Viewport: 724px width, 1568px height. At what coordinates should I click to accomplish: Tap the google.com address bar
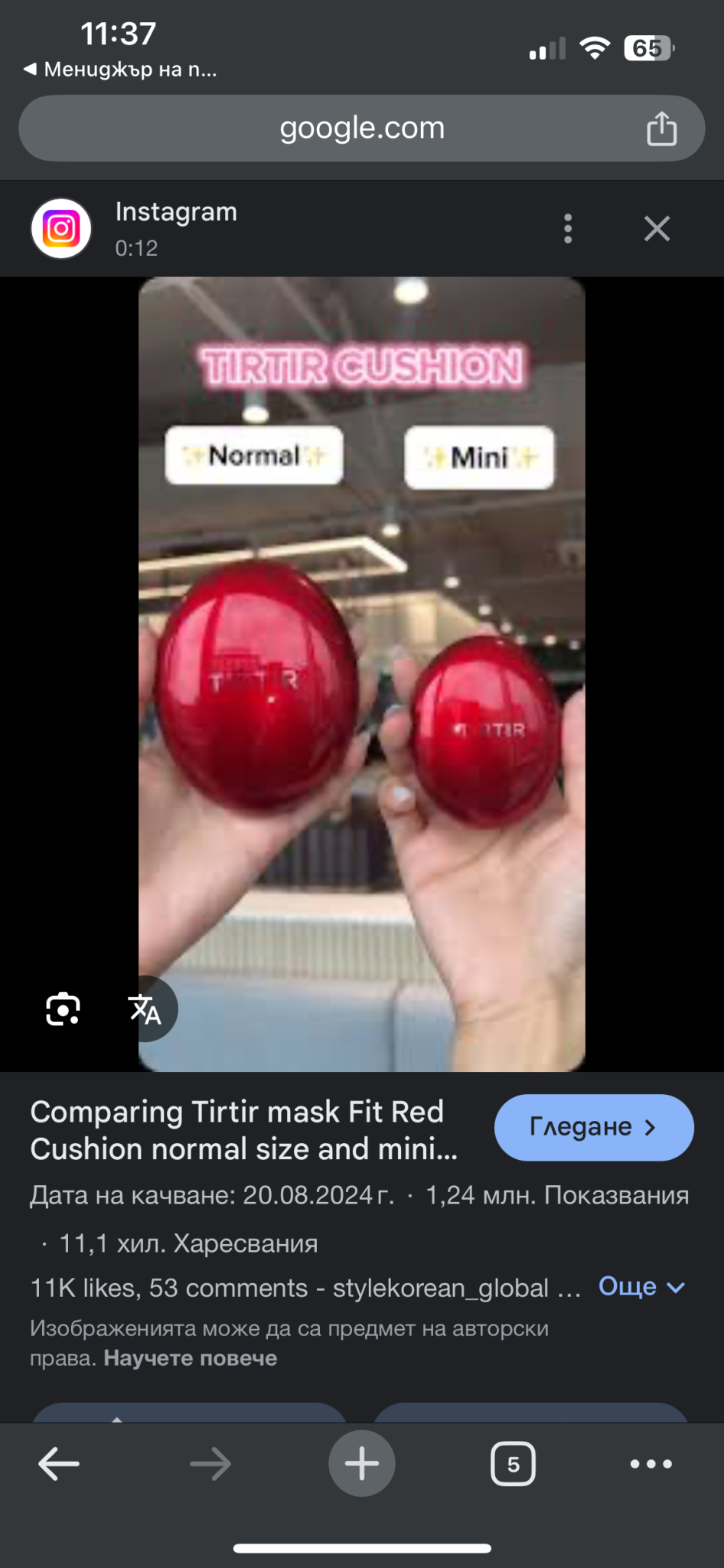(361, 128)
